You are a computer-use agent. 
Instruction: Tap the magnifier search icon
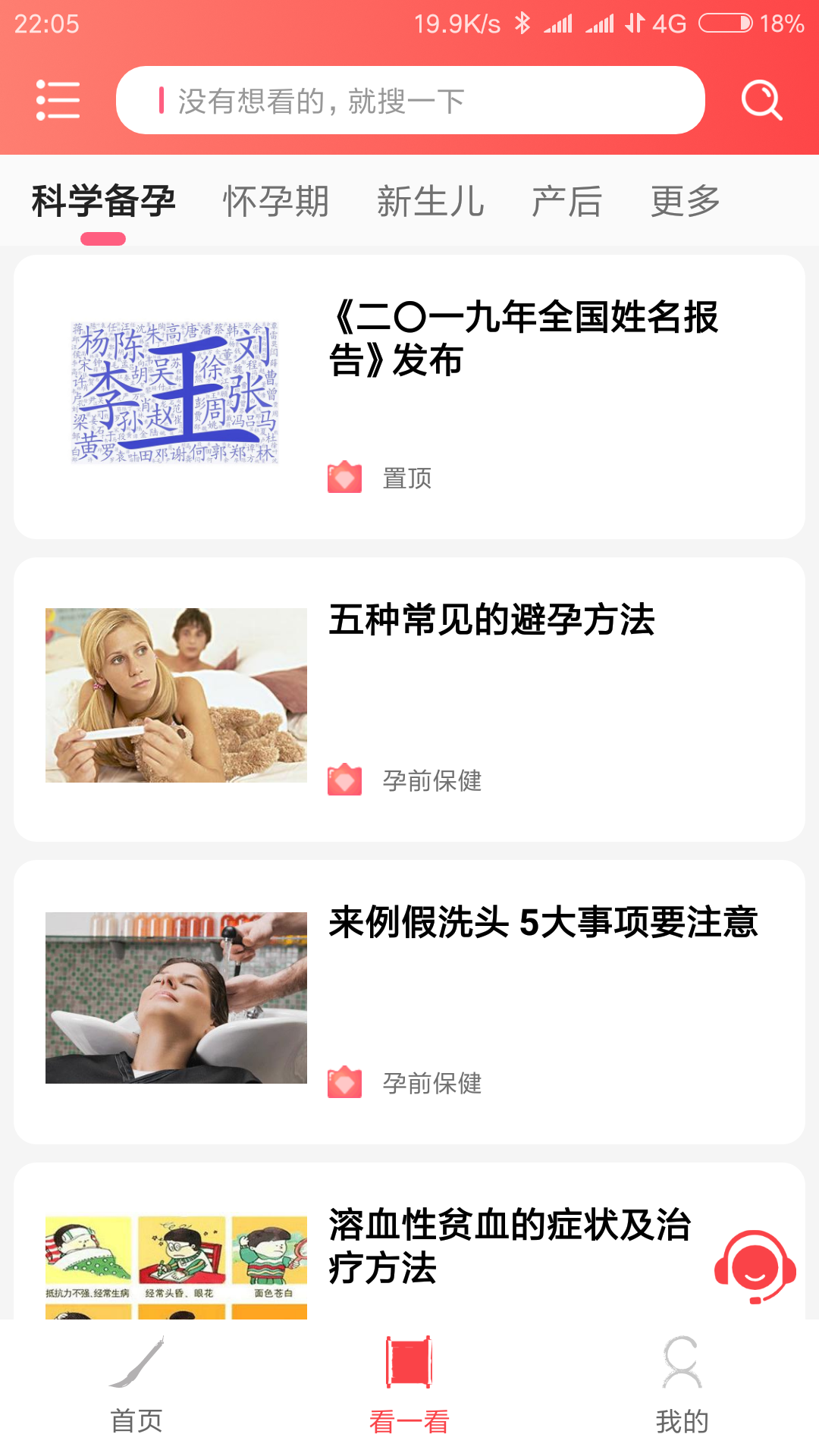coord(761,99)
